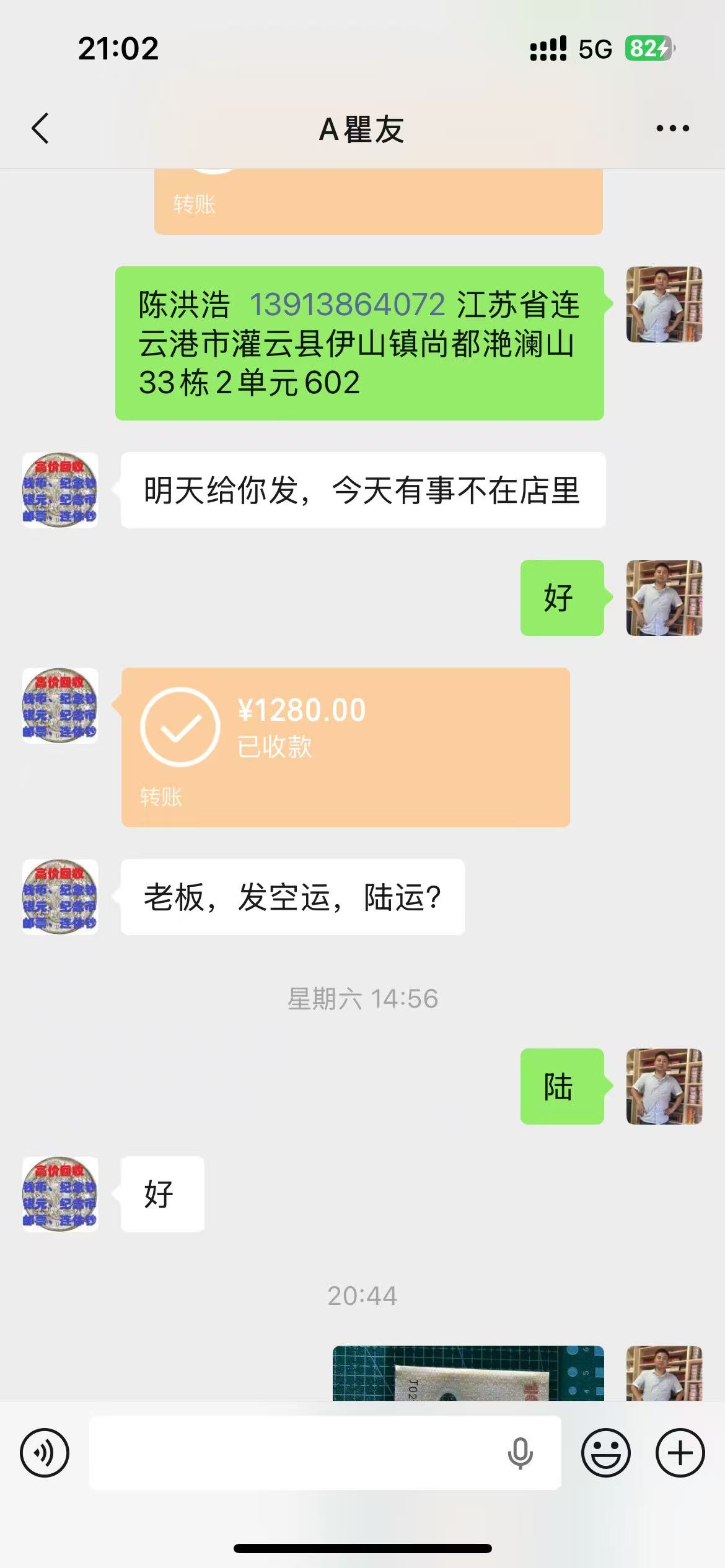Open the emoji sticker panel
The width and height of the screenshot is (725, 1568).
[x=605, y=1453]
